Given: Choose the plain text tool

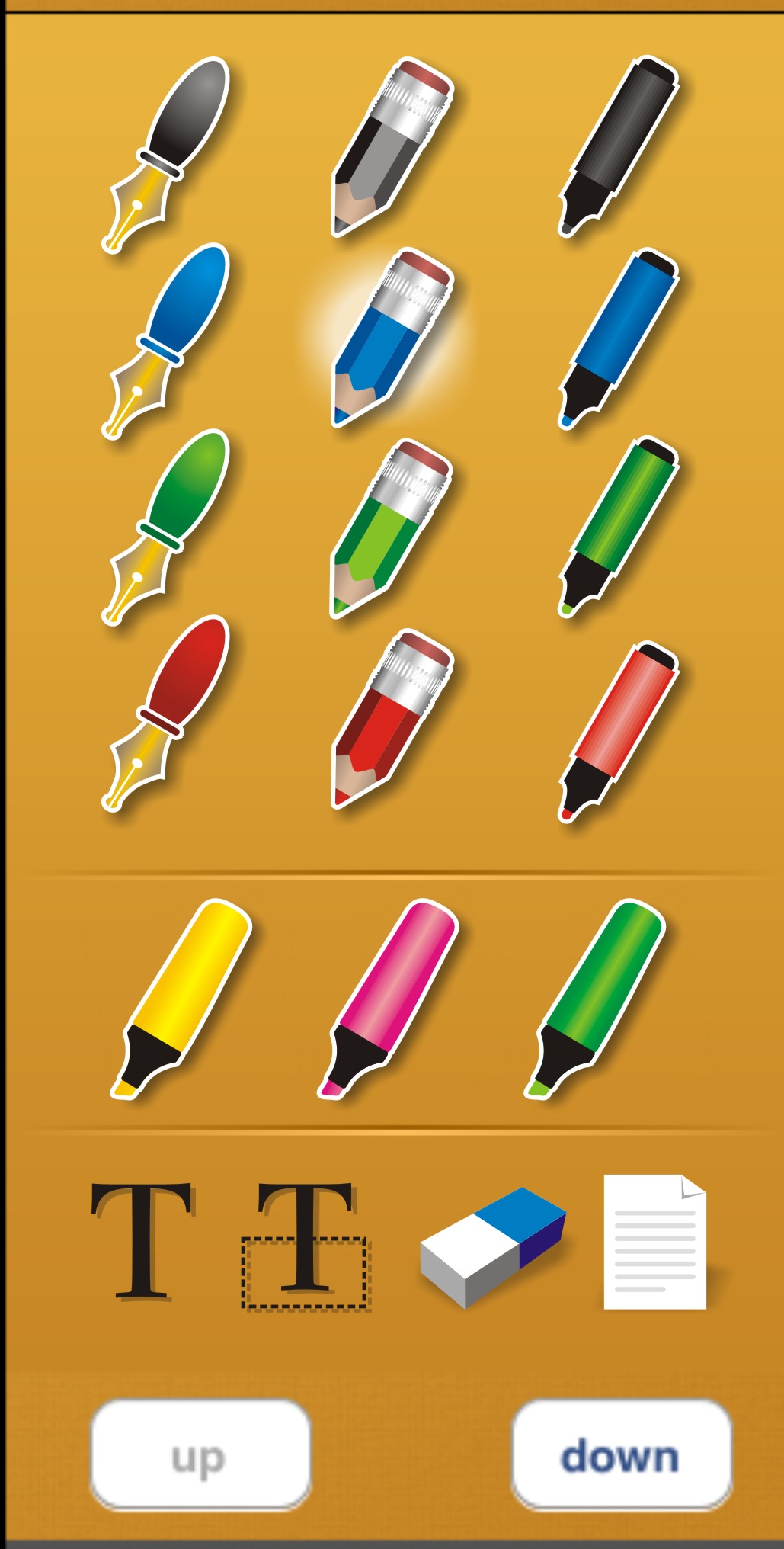Looking at the screenshot, I should tap(142, 1241).
